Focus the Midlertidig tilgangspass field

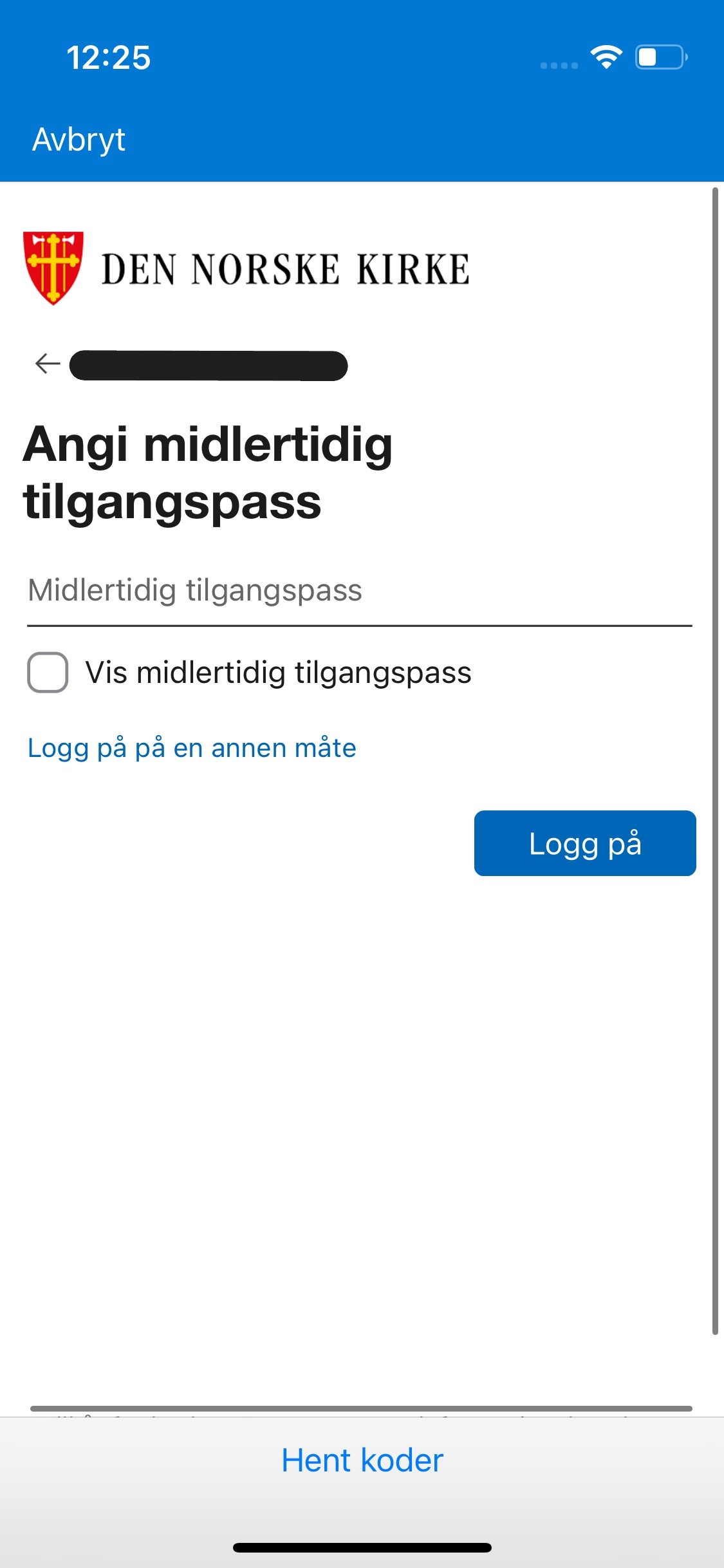359,592
